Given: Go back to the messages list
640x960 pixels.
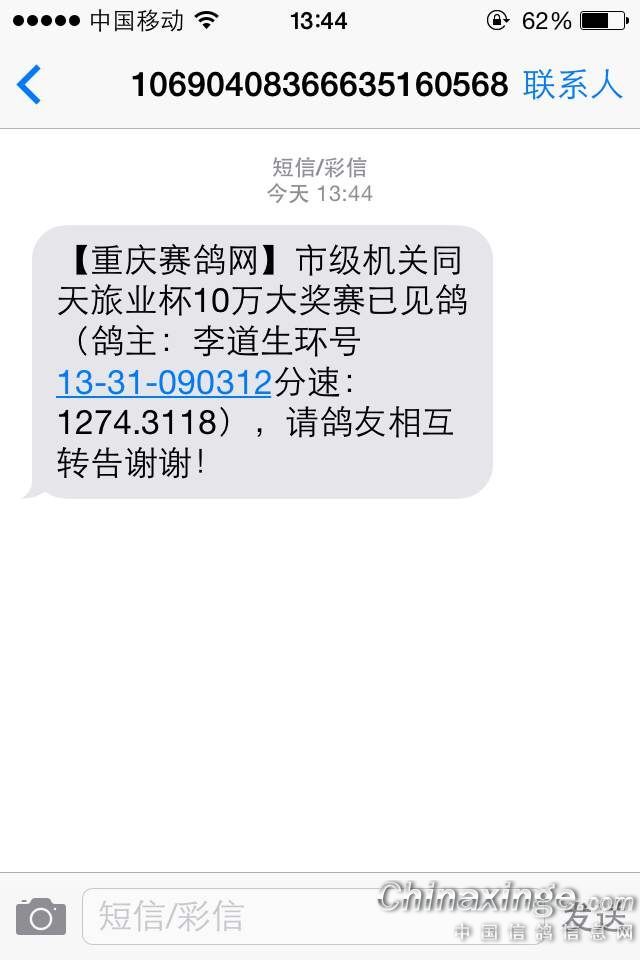Looking at the screenshot, I should point(30,85).
